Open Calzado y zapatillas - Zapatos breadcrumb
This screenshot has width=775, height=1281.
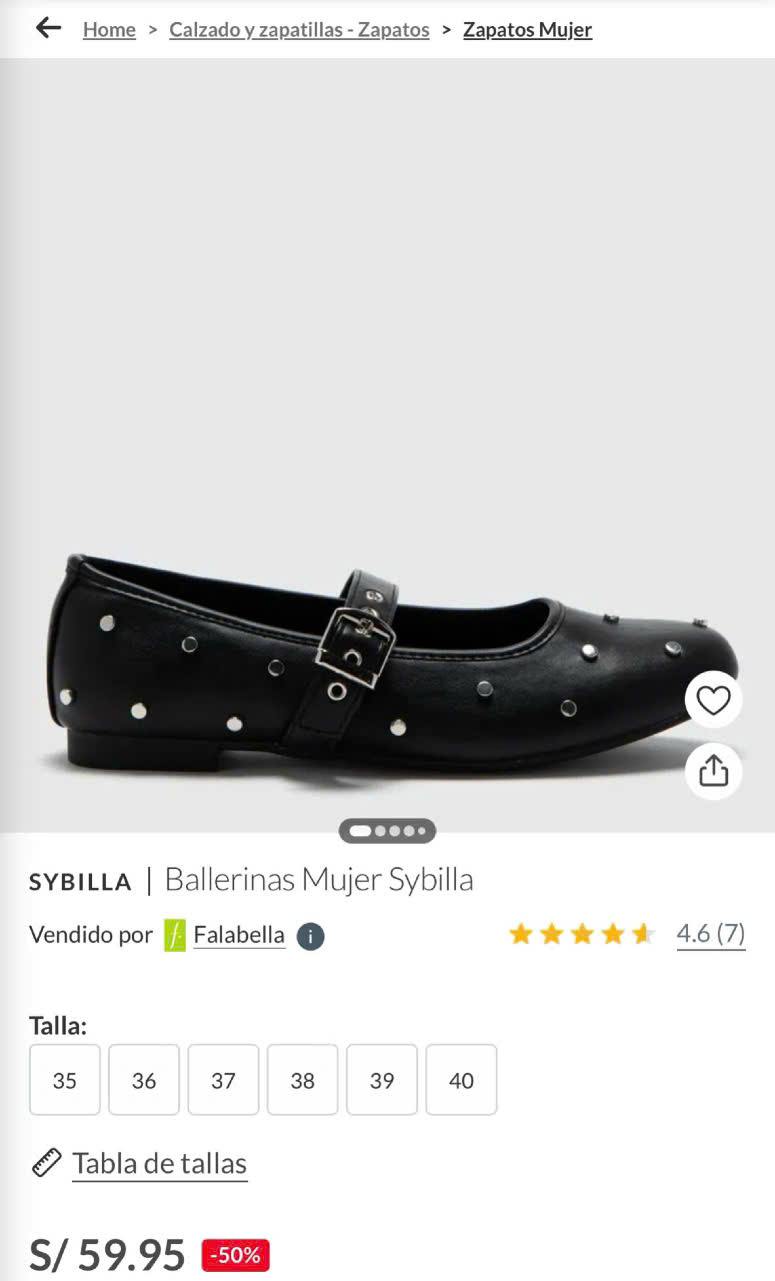point(299,30)
